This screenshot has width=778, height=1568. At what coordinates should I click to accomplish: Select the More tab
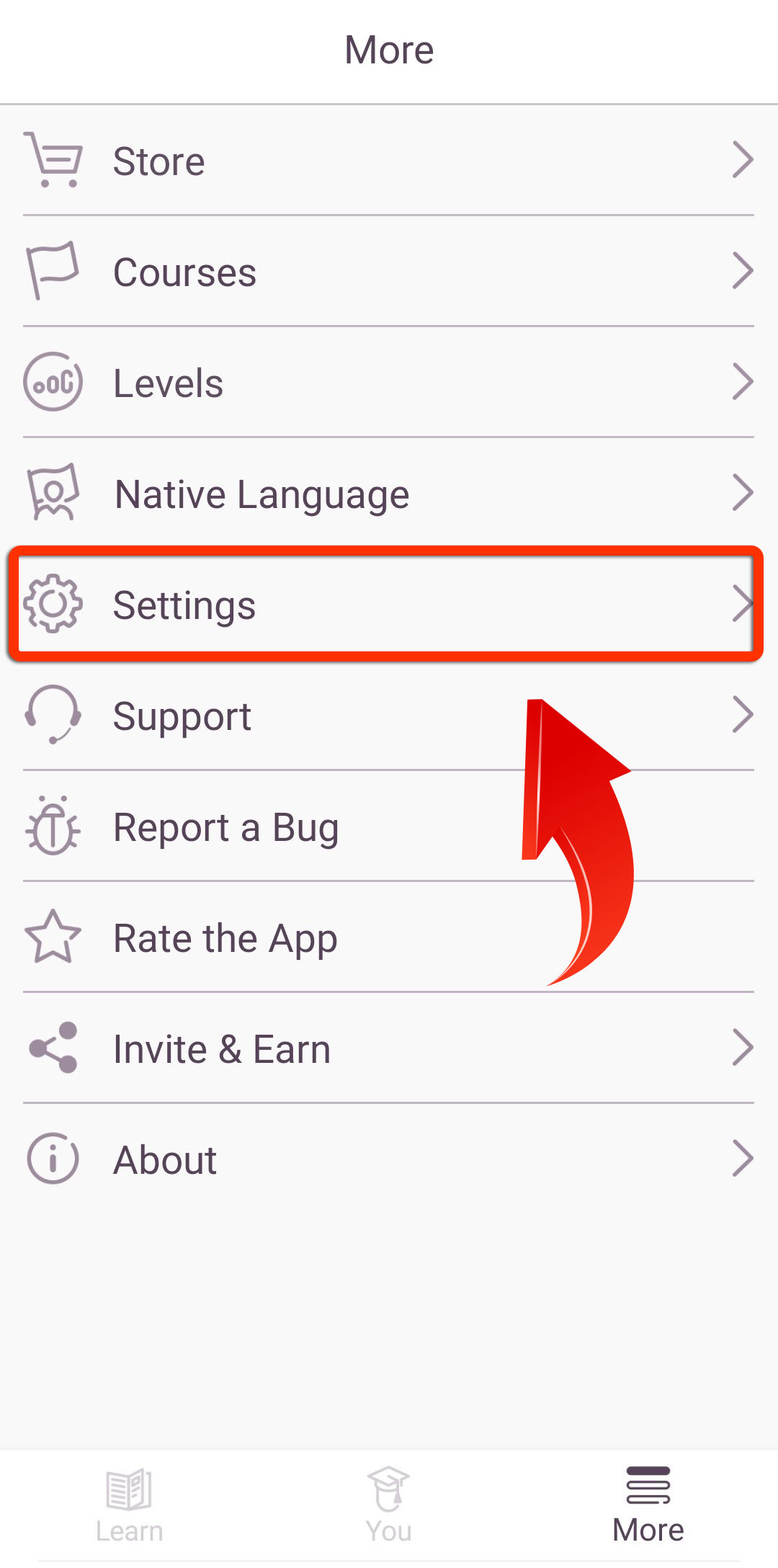coord(648,1506)
